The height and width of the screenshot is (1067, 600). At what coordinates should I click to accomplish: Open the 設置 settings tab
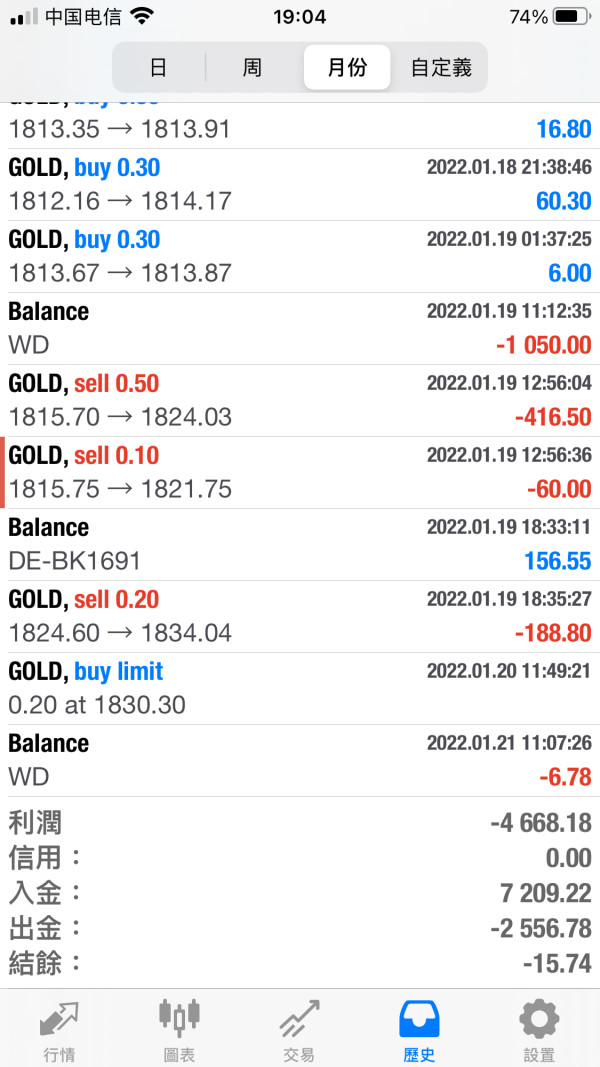pos(539,1029)
